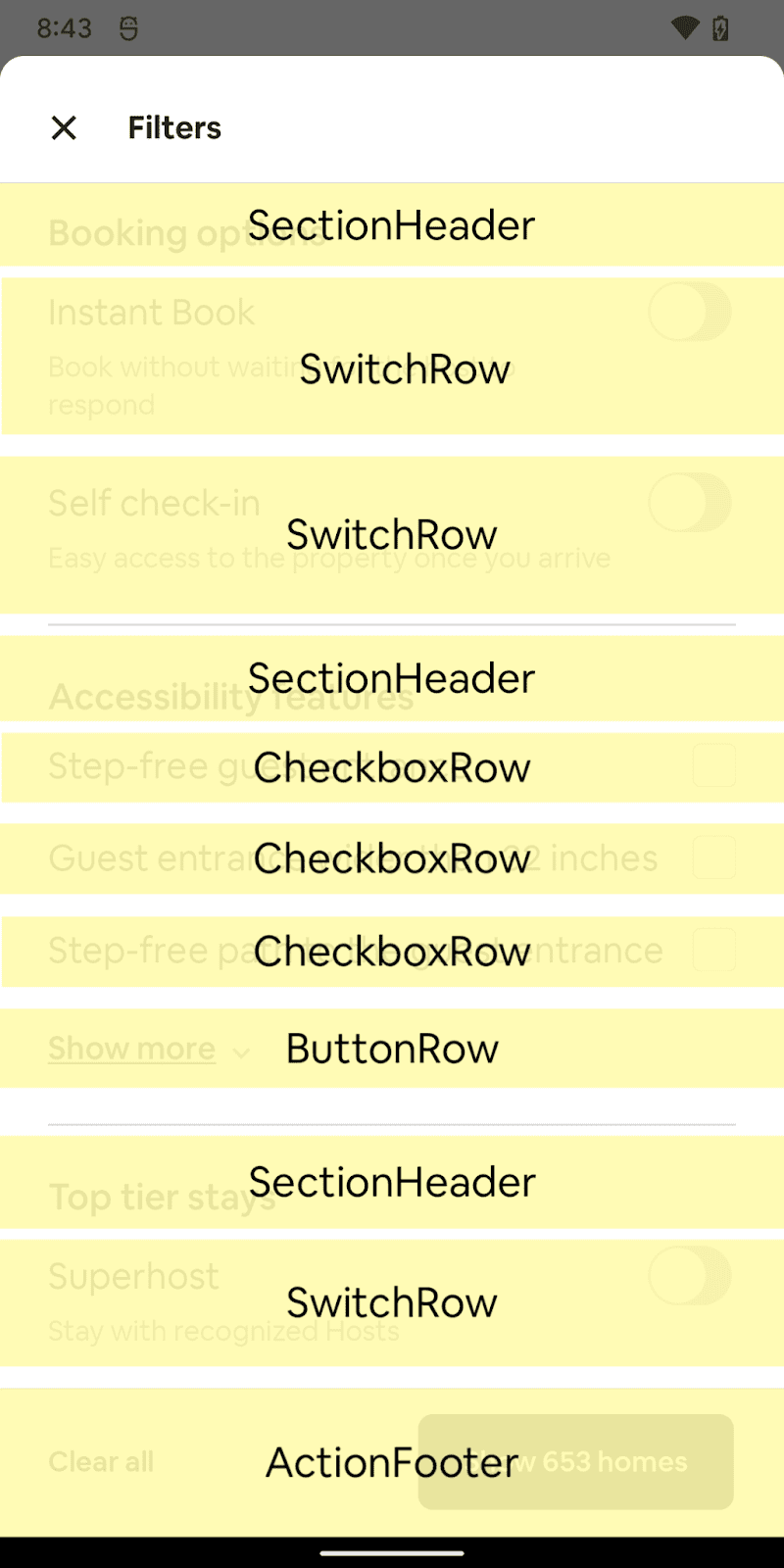
Task: Select Guest entrance wider than 32 inches
Action: (x=713, y=857)
